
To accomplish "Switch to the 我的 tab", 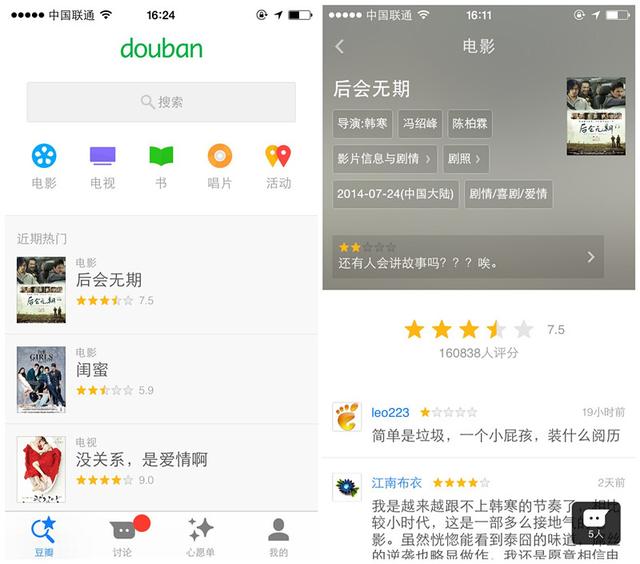I will point(278,537).
